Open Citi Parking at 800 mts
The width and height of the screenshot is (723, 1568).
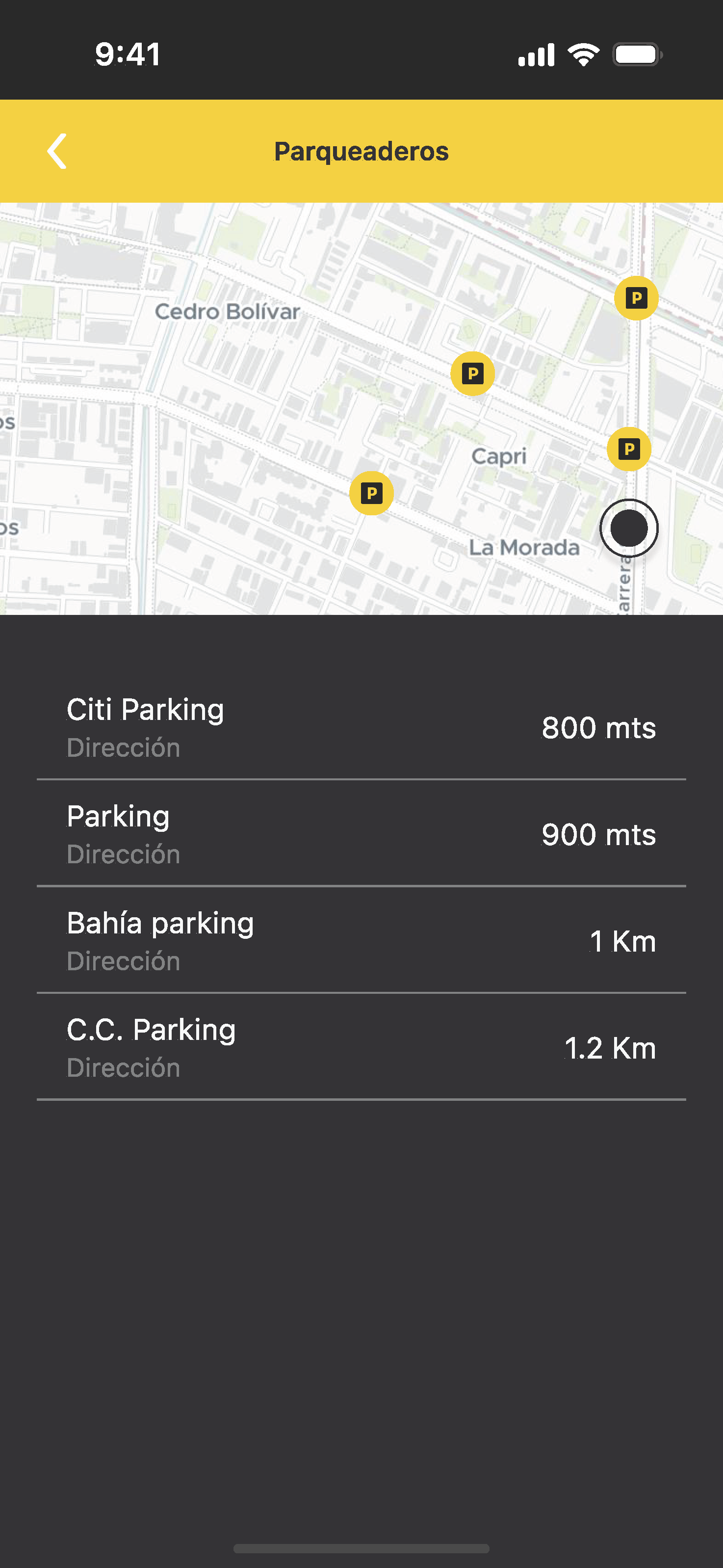pyautogui.click(x=361, y=727)
